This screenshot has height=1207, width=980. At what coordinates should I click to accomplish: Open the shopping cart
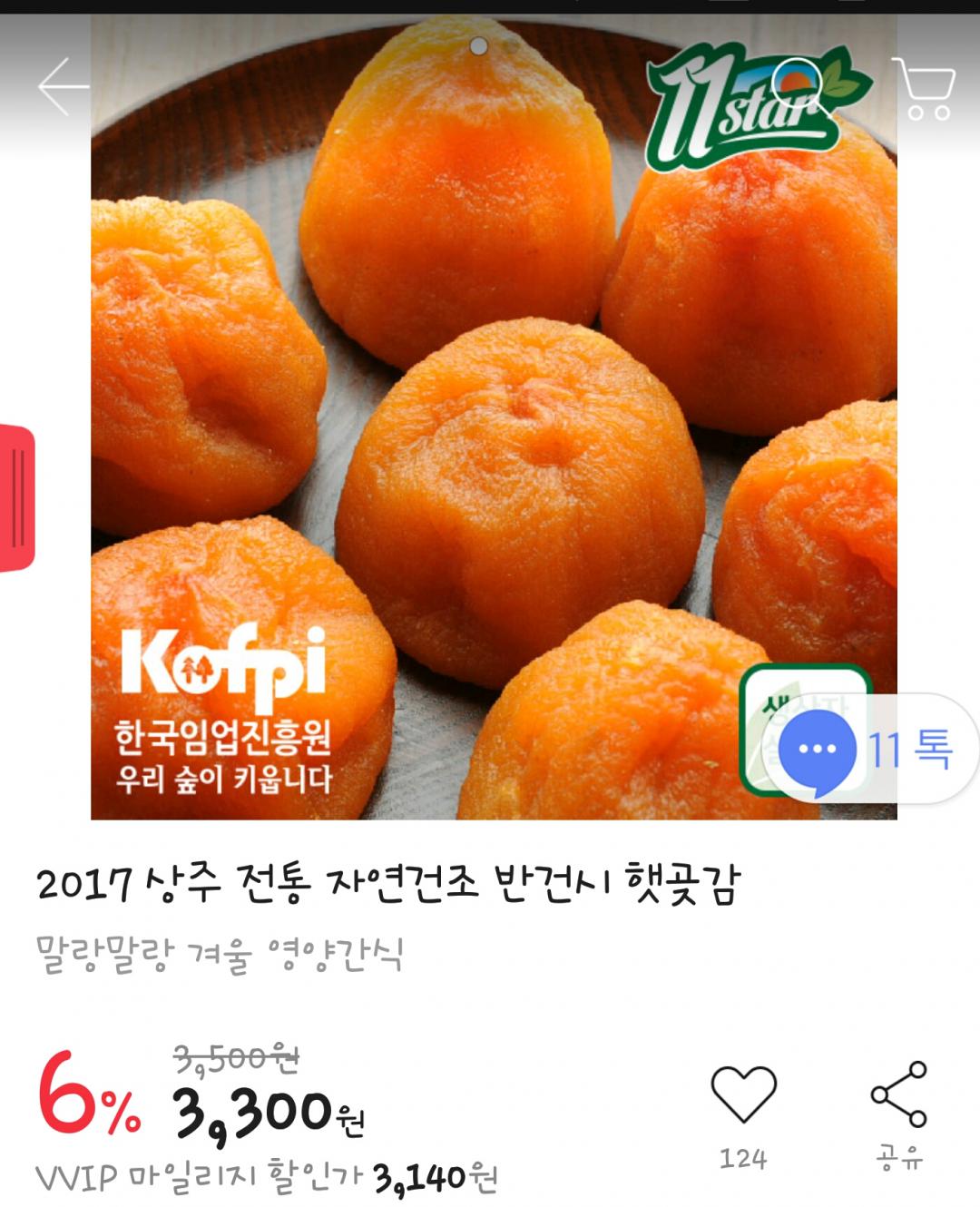tap(926, 89)
